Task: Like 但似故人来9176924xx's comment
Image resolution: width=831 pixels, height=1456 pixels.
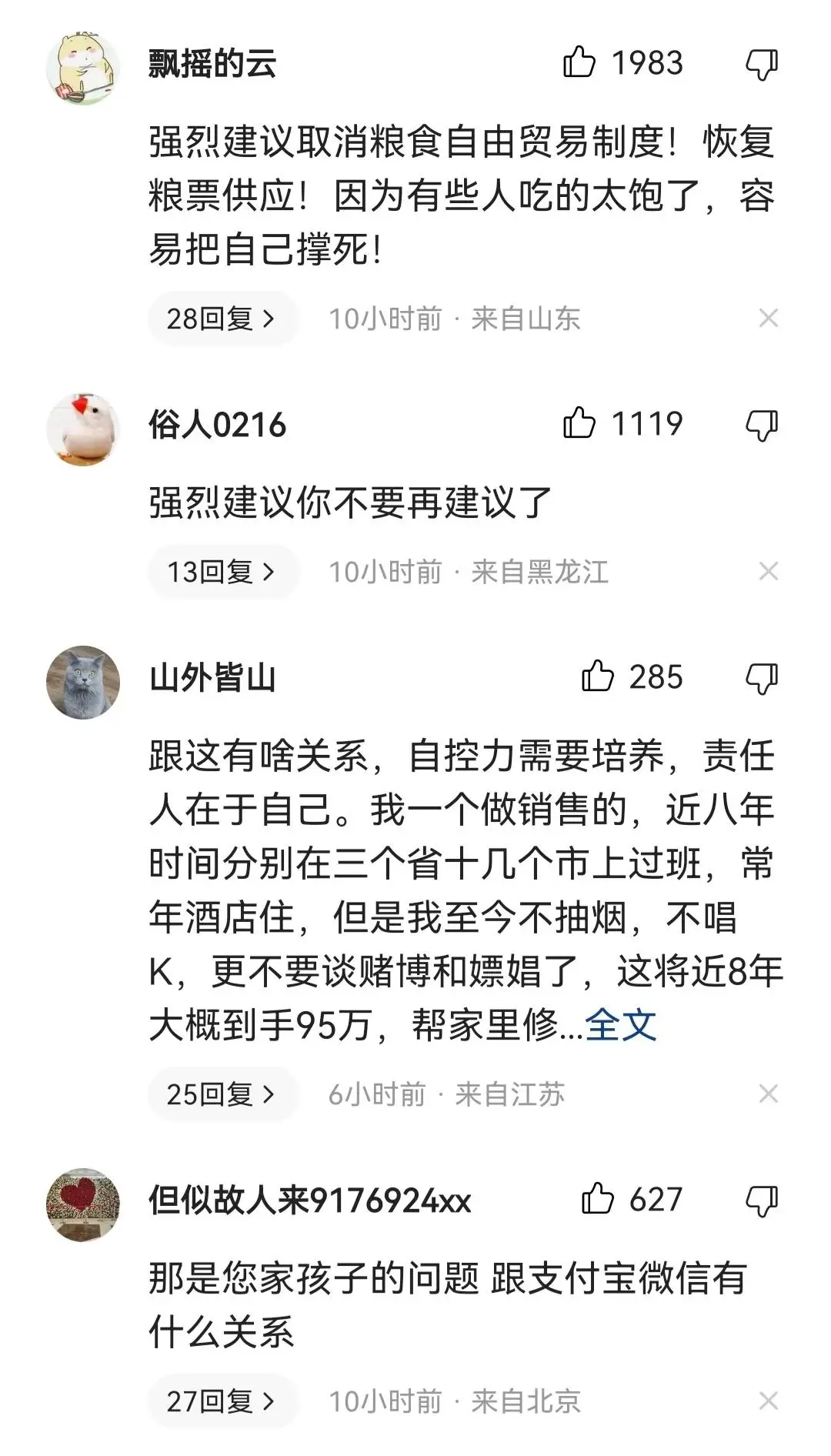Action: [596, 1198]
